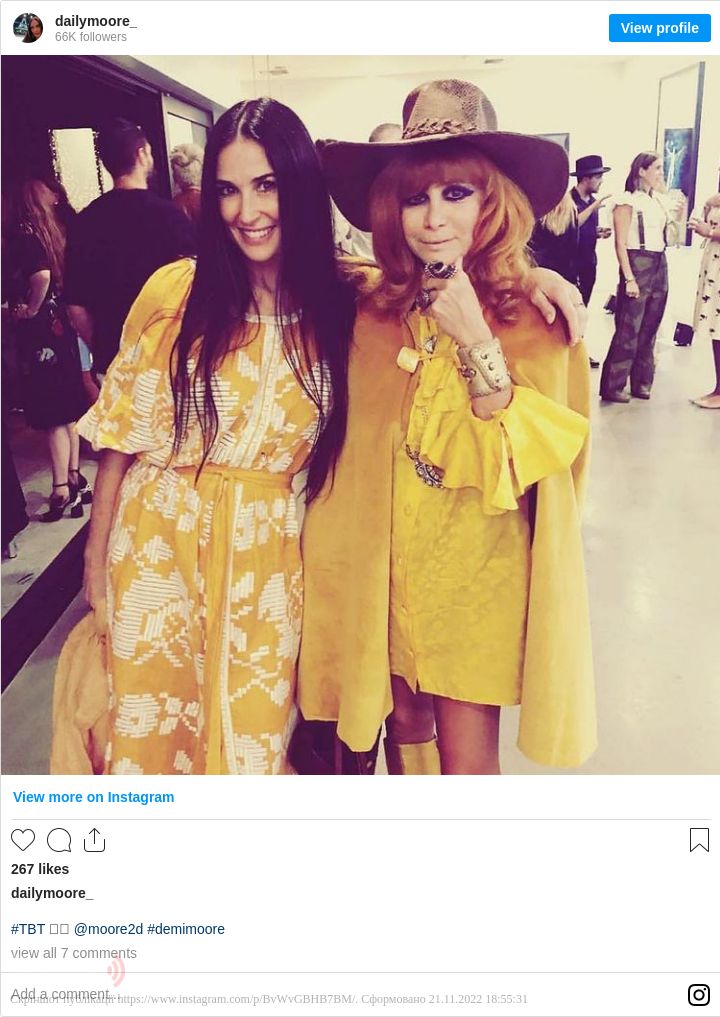Image resolution: width=720 pixels, height=1017 pixels.
Task: Share this post
Action: pyautogui.click(x=95, y=840)
